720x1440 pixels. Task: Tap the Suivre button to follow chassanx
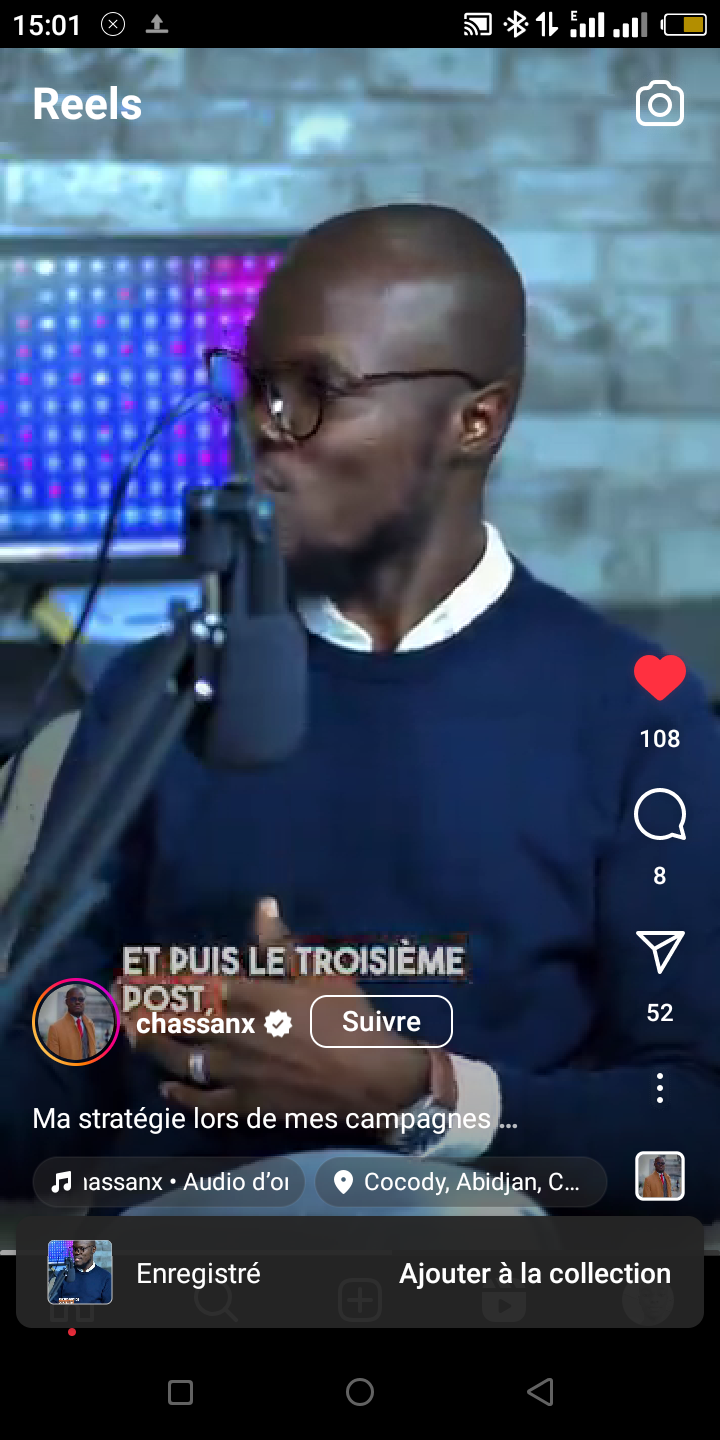[x=381, y=1022]
